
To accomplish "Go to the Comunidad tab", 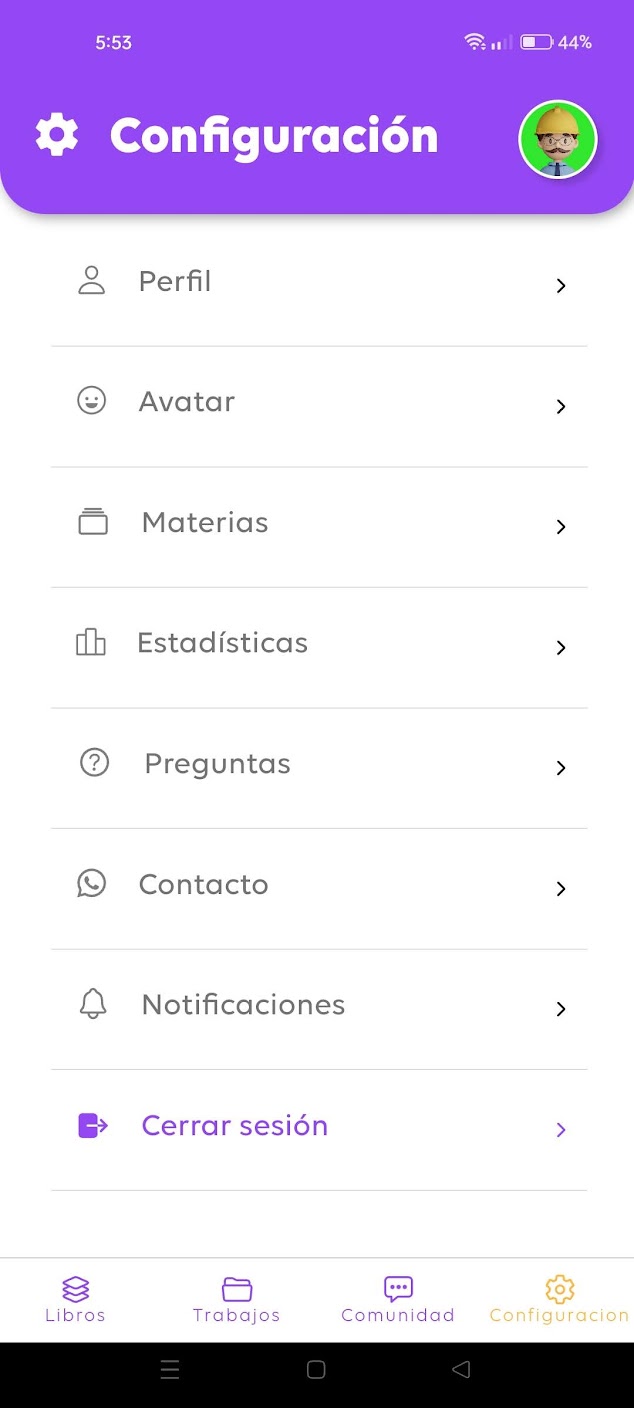I will coord(398,1299).
